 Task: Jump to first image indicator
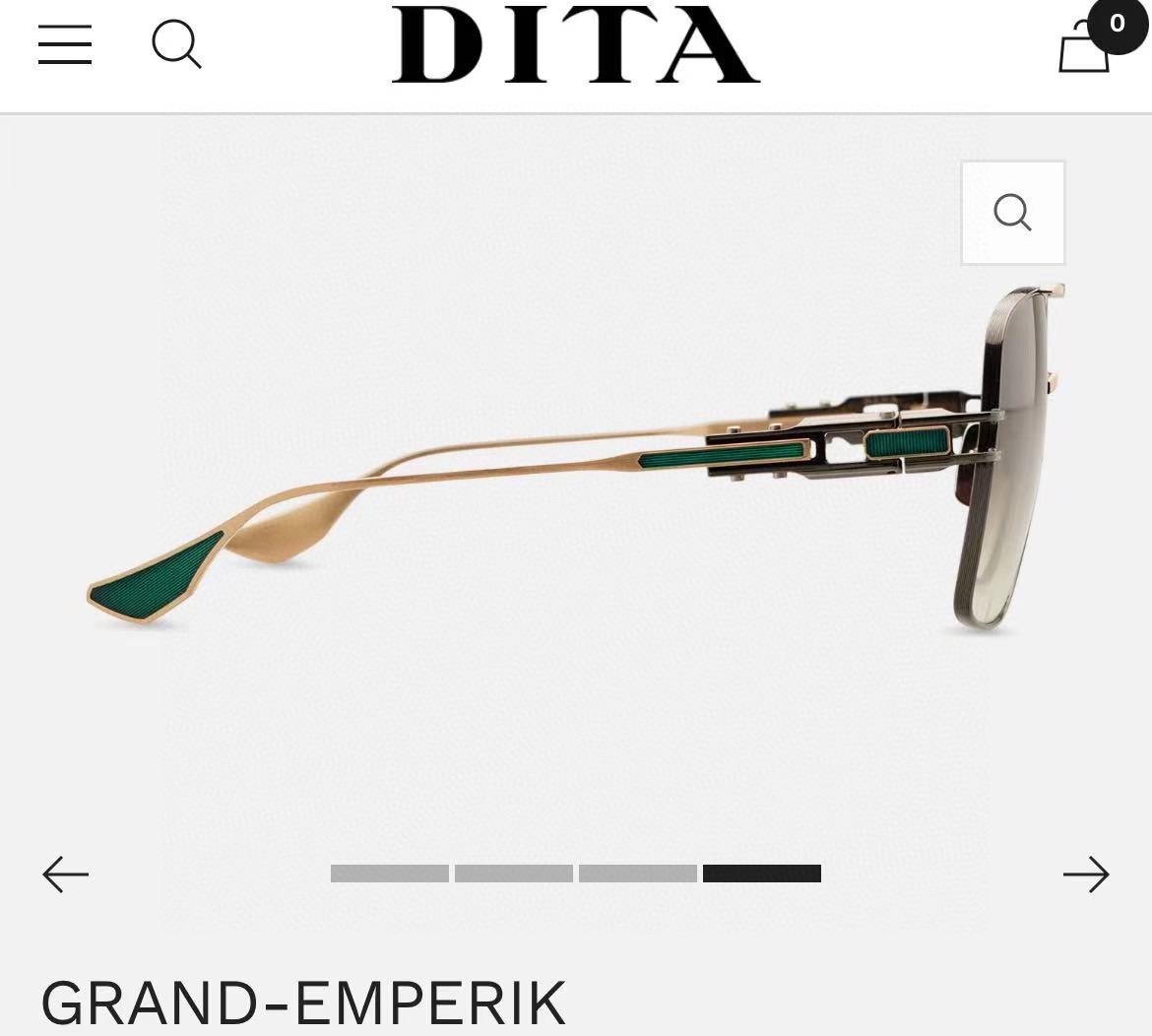point(389,874)
